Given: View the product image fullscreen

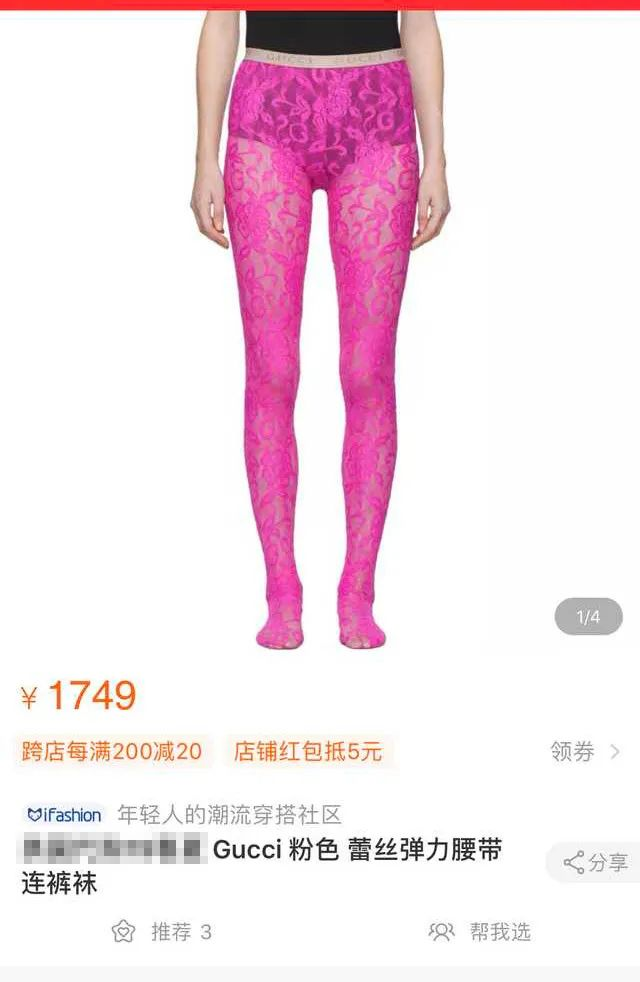Looking at the screenshot, I should click(x=320, y=330).
